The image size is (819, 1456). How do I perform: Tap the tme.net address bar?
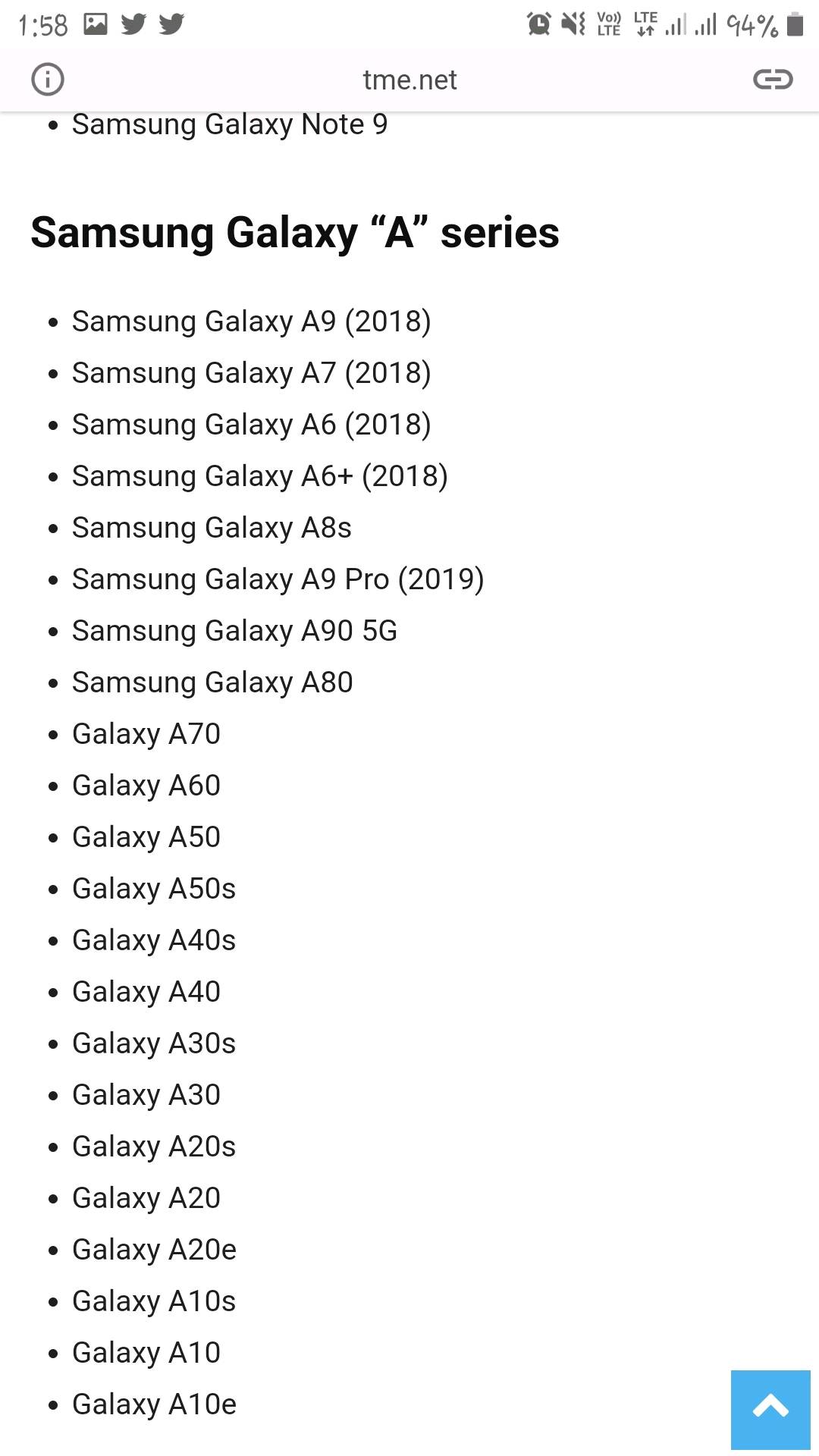tap(409, 80)
